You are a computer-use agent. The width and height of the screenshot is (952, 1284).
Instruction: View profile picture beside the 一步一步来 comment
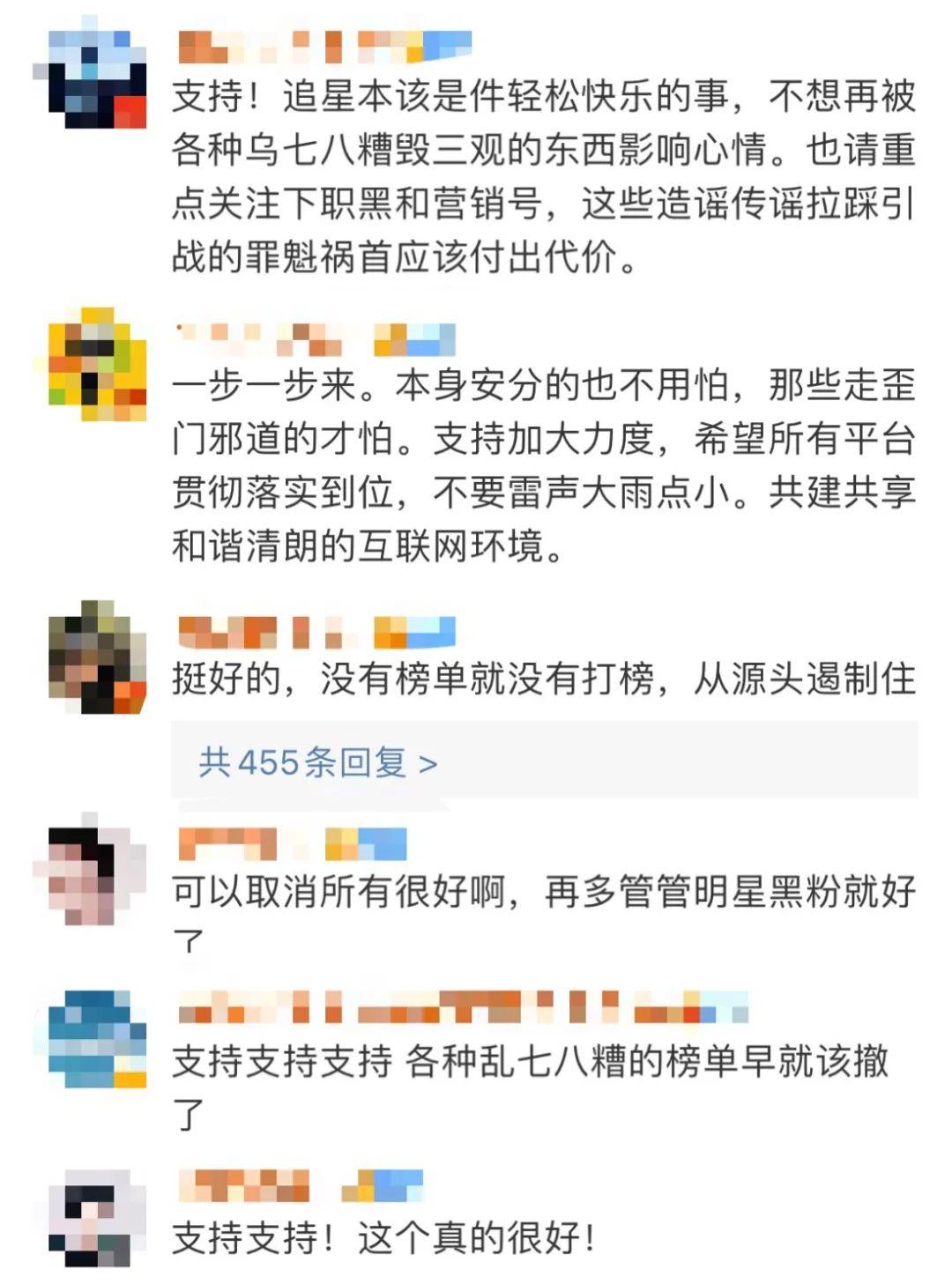point(97,365)
